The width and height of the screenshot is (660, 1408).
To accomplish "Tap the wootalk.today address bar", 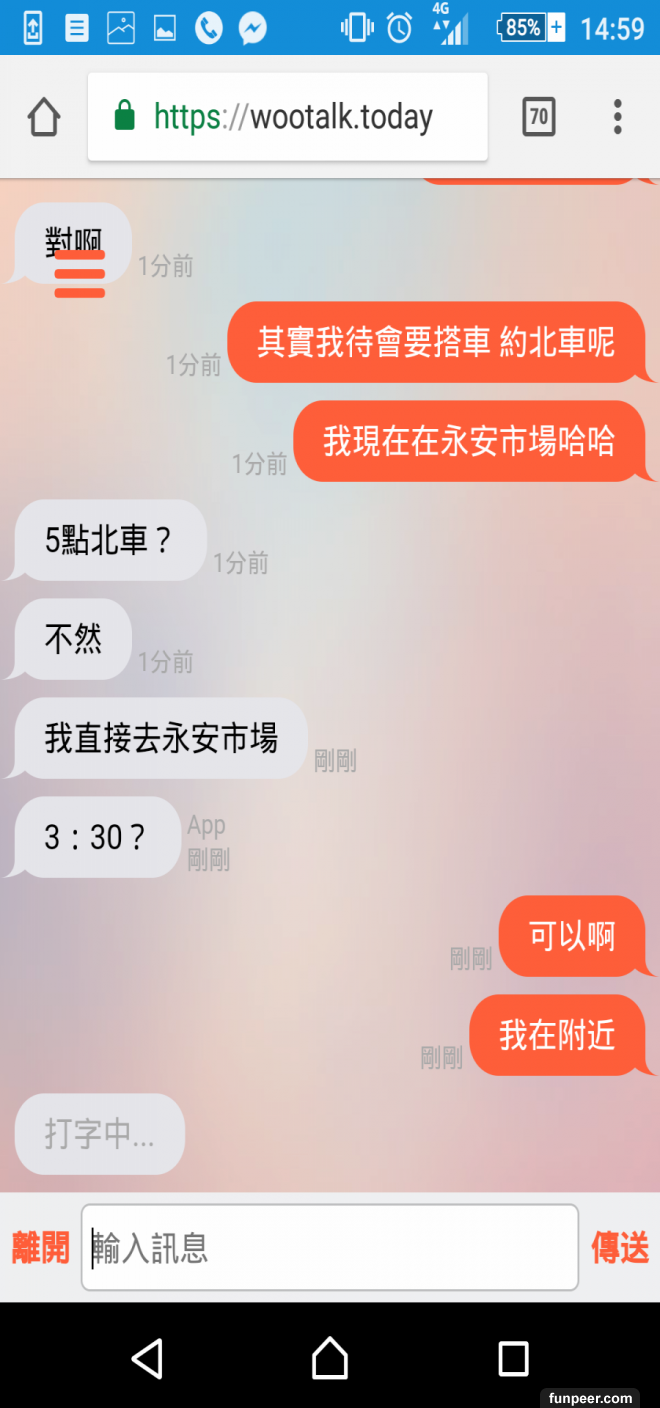I will (x=288, y=117).
